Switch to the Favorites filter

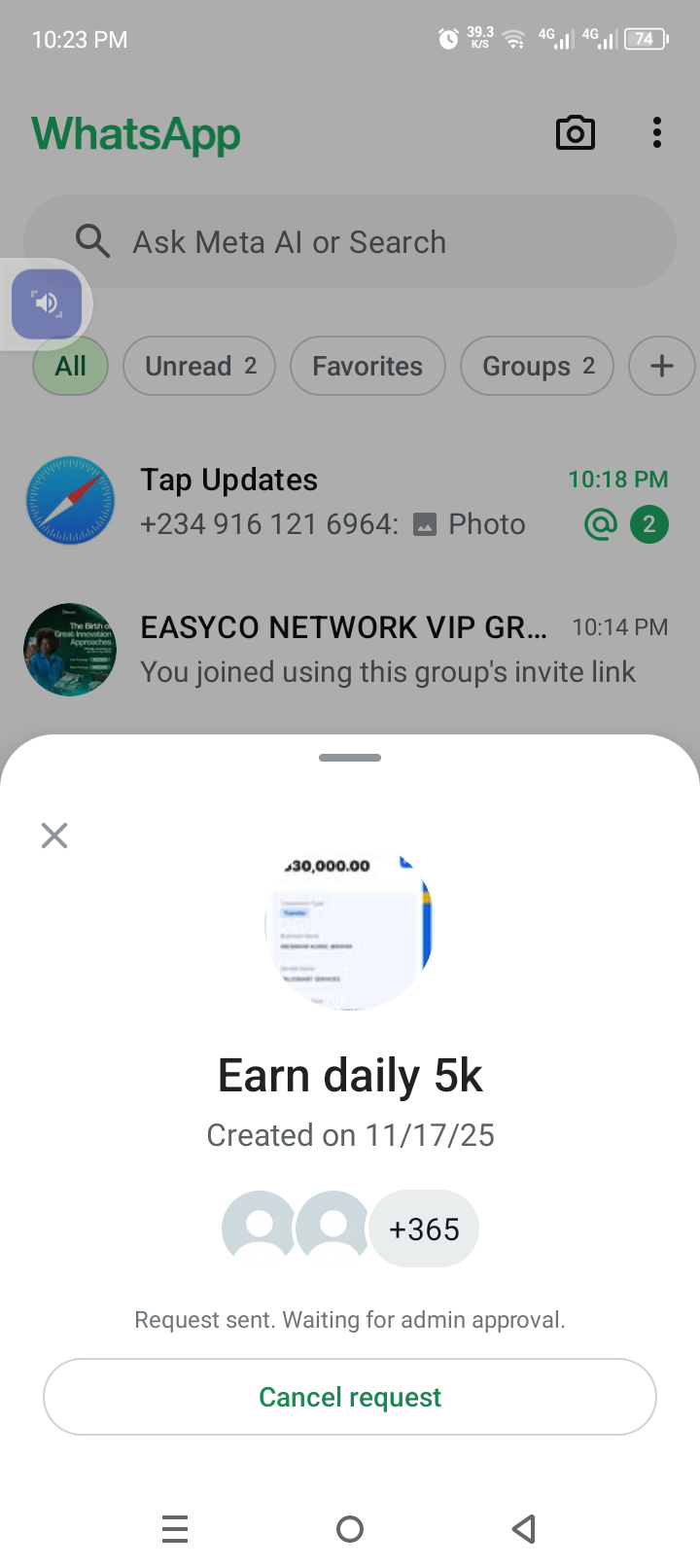click(367, 367)
